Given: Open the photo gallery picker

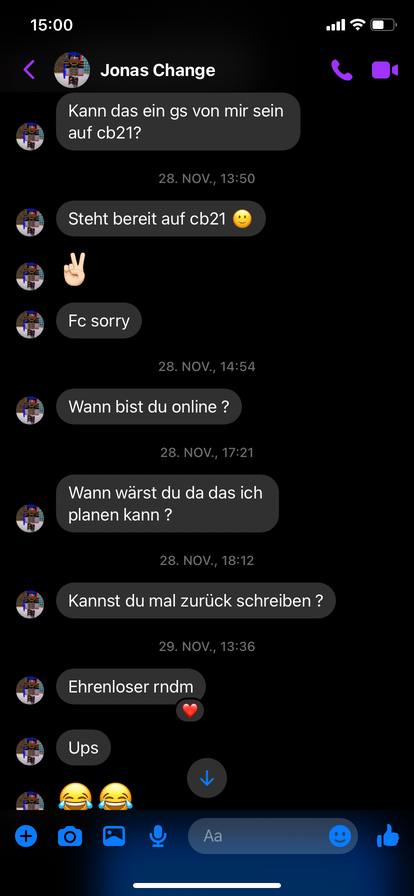Looking at the screenshot, I should (x=114, y=837).
